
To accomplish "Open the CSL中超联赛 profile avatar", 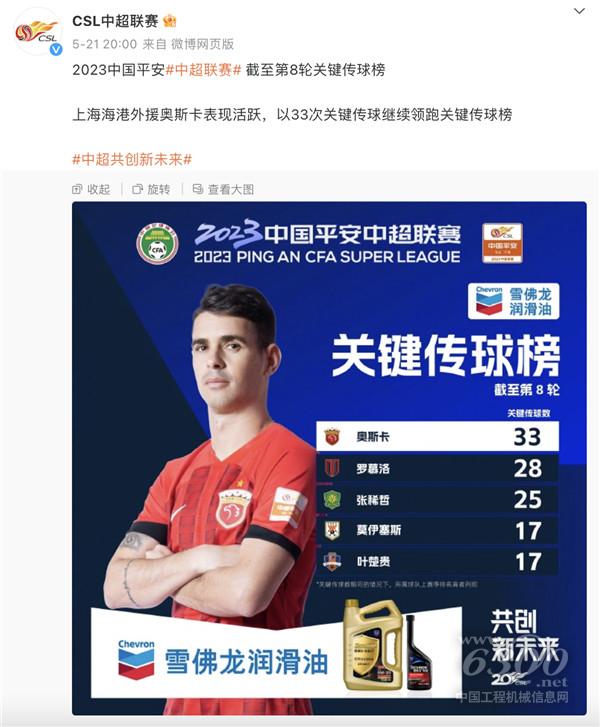I will 37,31.
